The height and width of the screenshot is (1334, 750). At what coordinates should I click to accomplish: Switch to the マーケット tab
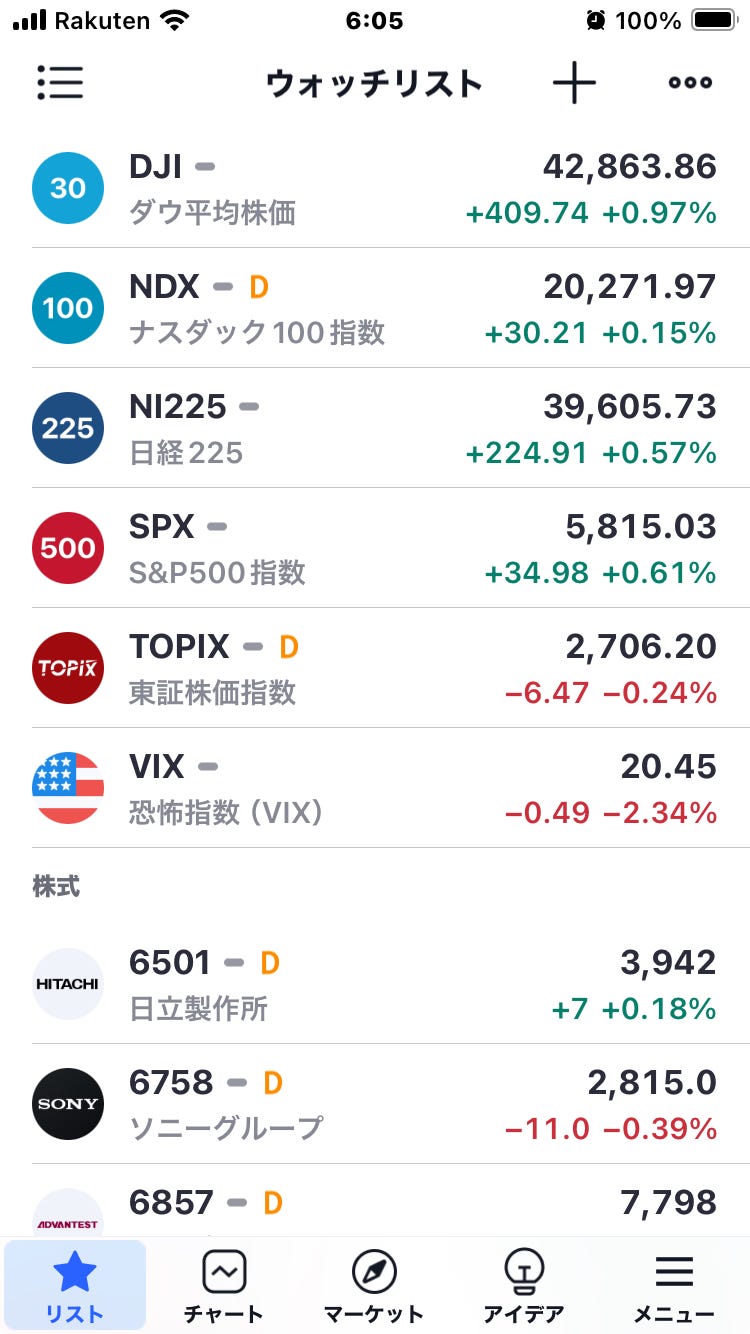point(374,1286)
